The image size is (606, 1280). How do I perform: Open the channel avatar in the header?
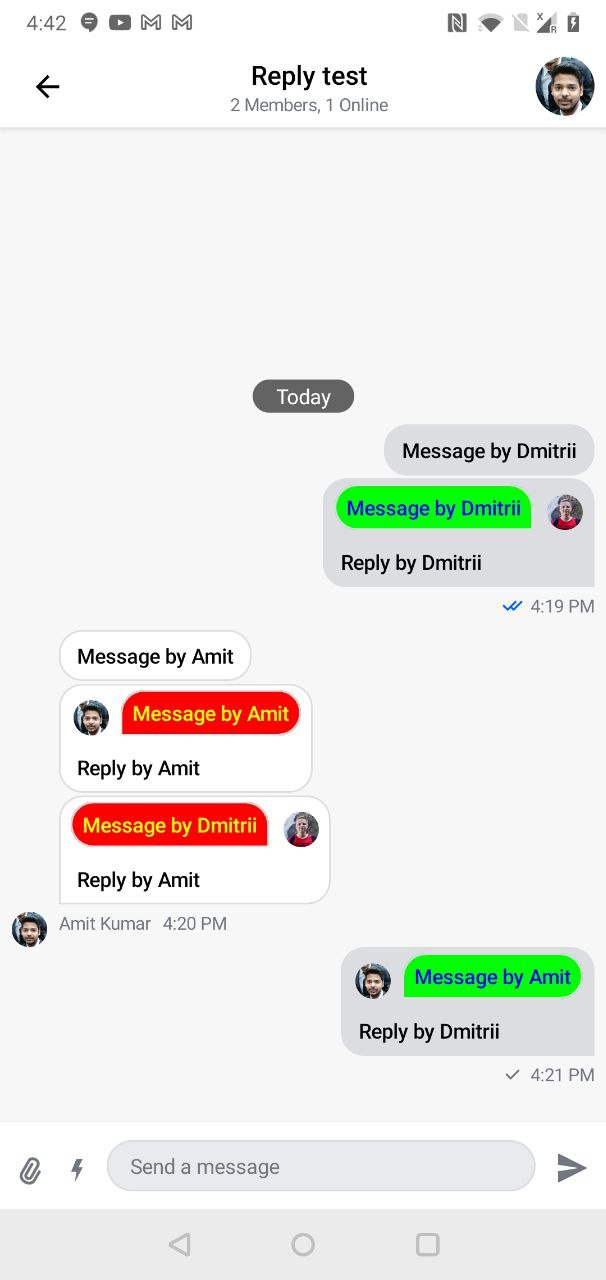click(x=564, y=87)
